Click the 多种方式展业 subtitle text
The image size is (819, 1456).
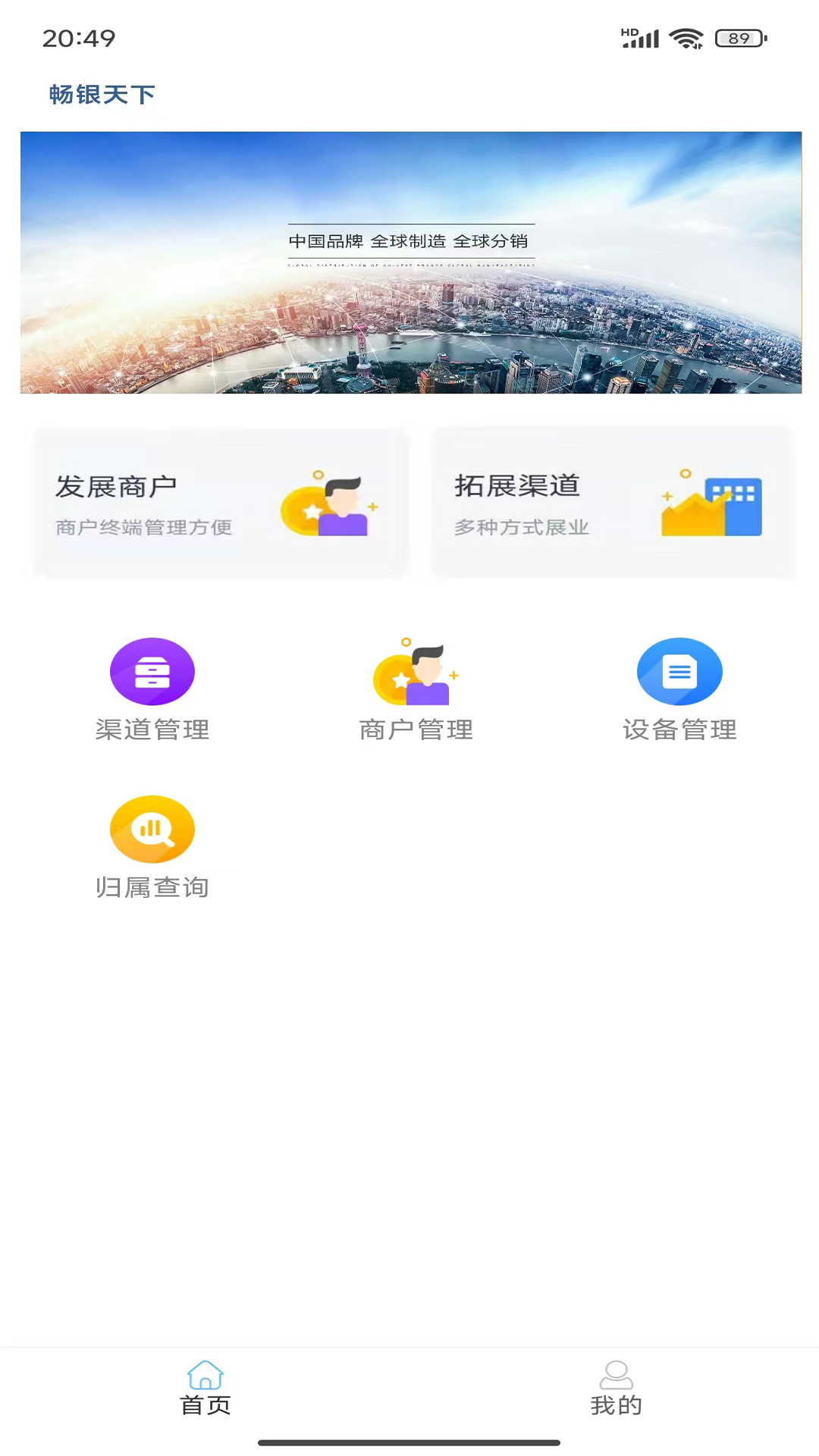point(522,526)
